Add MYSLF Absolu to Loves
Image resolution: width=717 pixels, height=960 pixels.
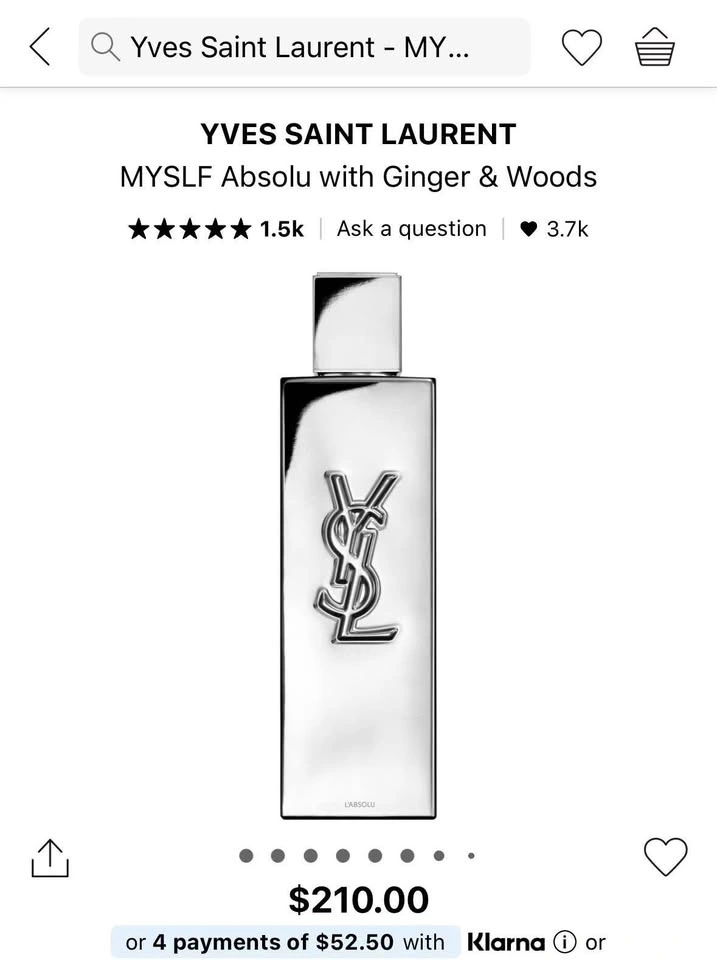[x=665, y=857]
